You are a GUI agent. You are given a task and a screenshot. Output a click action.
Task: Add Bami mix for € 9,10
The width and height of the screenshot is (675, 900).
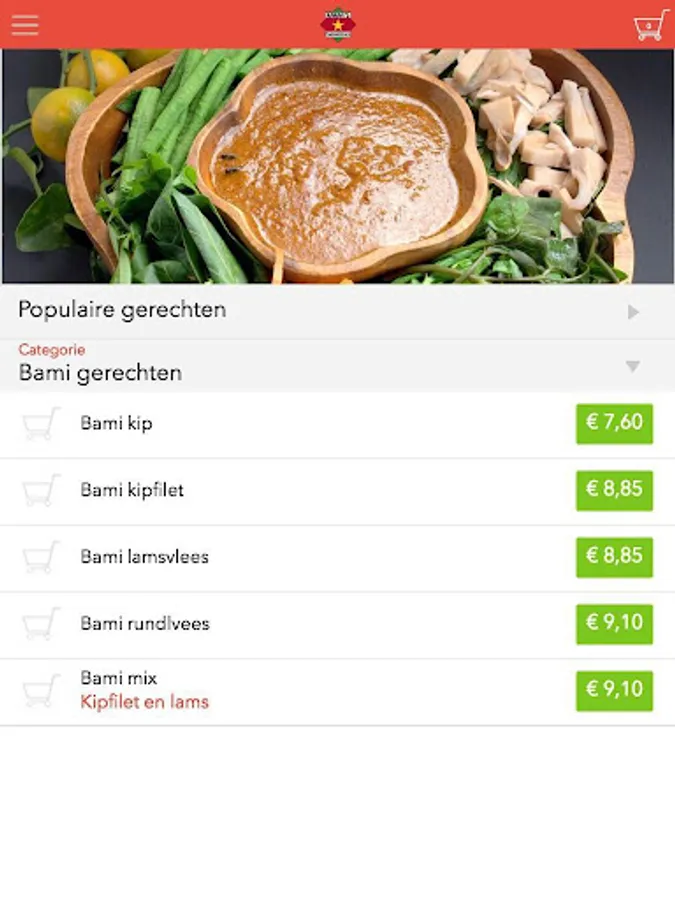[x=614, y=691]
